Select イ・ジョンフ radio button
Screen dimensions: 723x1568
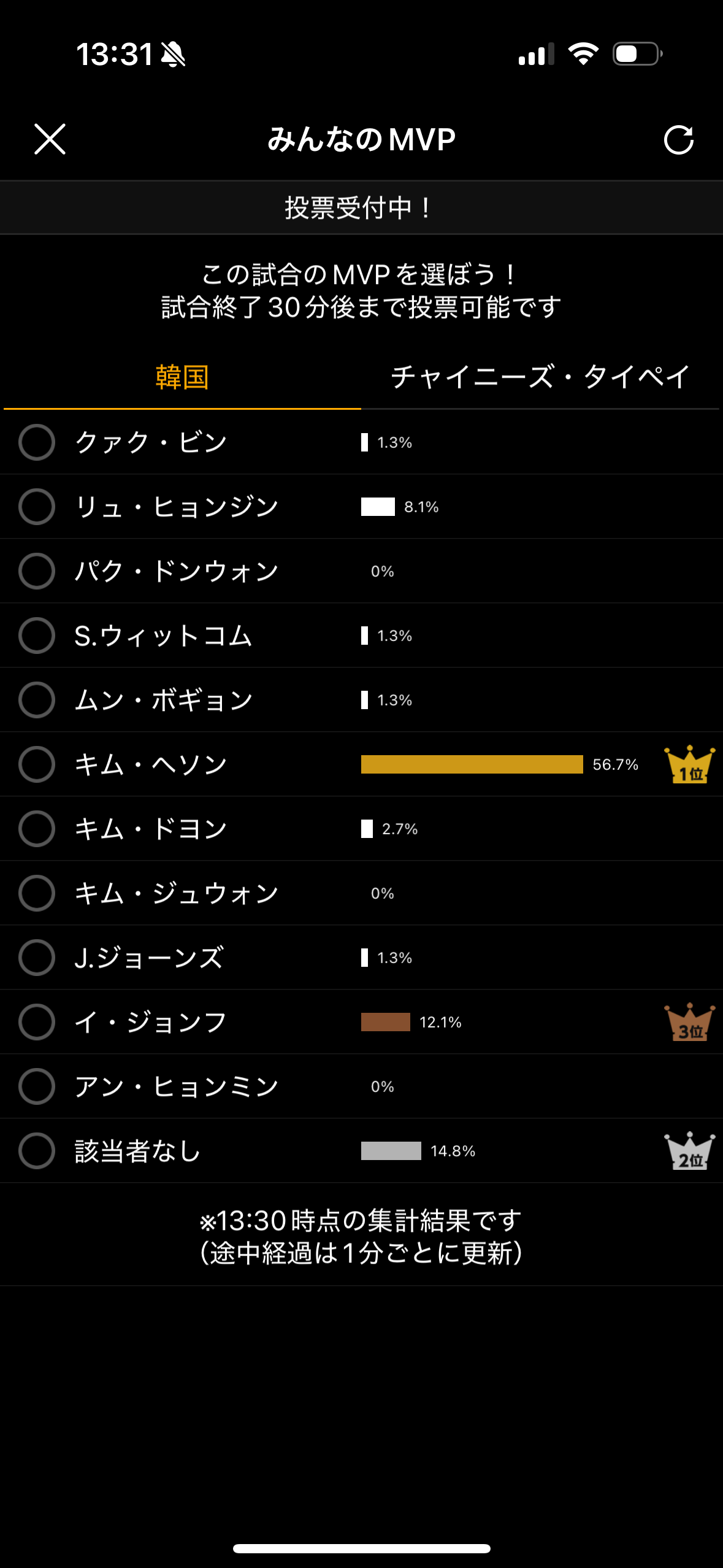point(37,1022)
